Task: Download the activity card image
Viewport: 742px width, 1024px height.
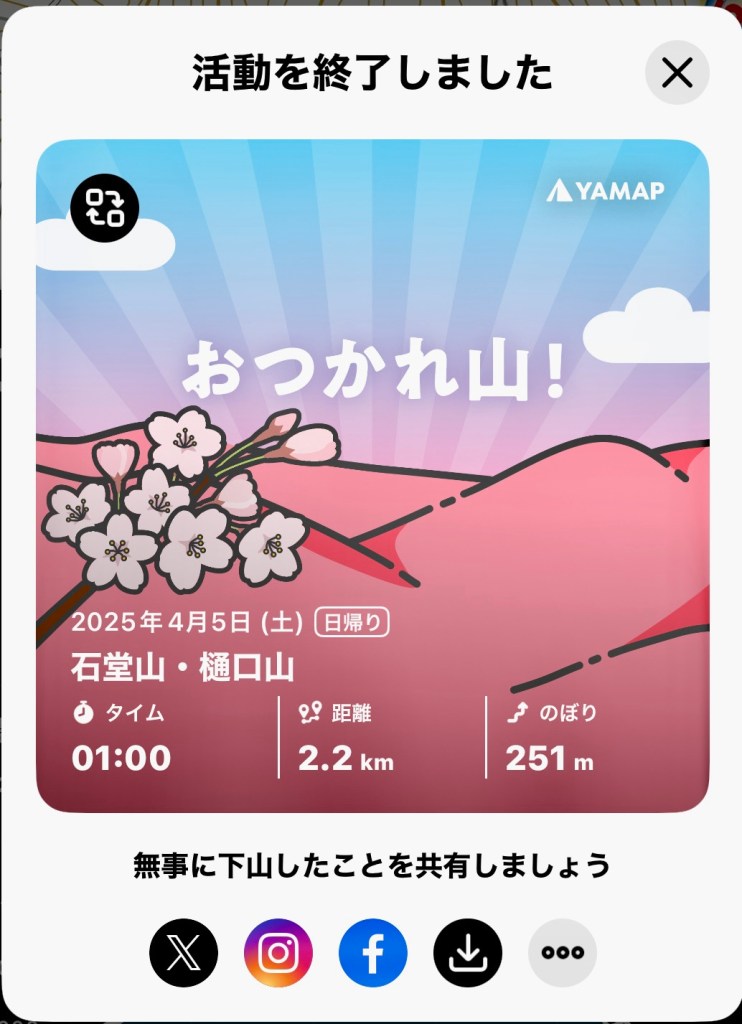Action: [x=467, y=953]
